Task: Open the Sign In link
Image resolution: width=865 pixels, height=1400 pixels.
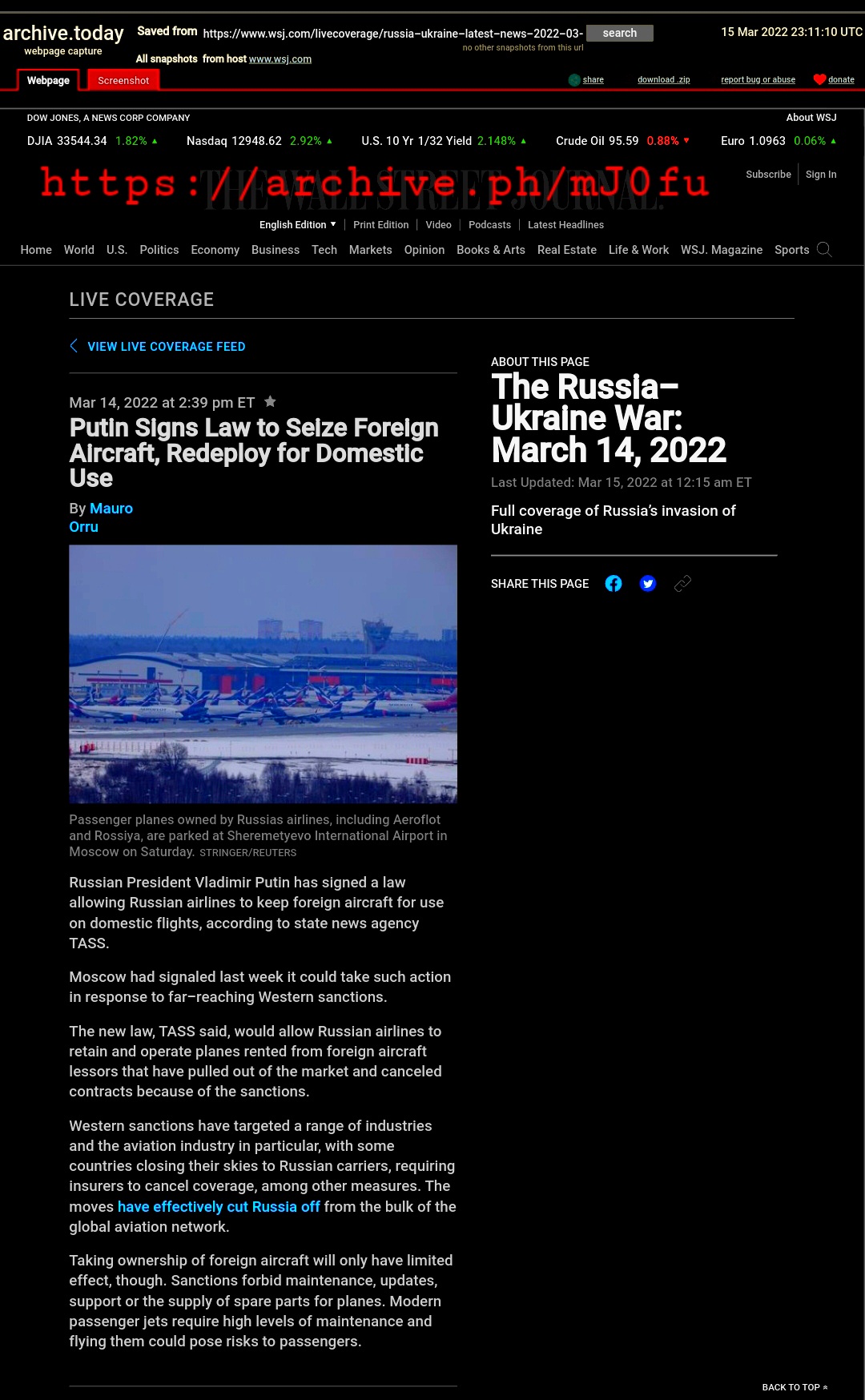Action: pos(821,175)
